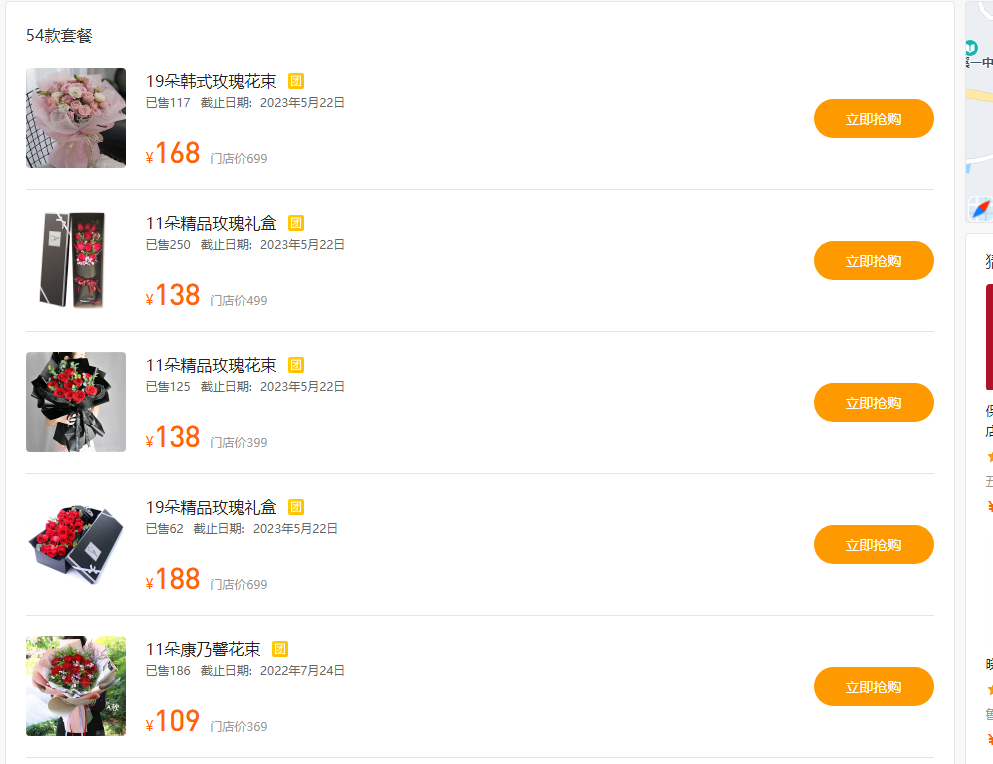Open the 11朵精品玫瑰礼盒 title link
Screen dimensions: 993x764
coord(211,223)
